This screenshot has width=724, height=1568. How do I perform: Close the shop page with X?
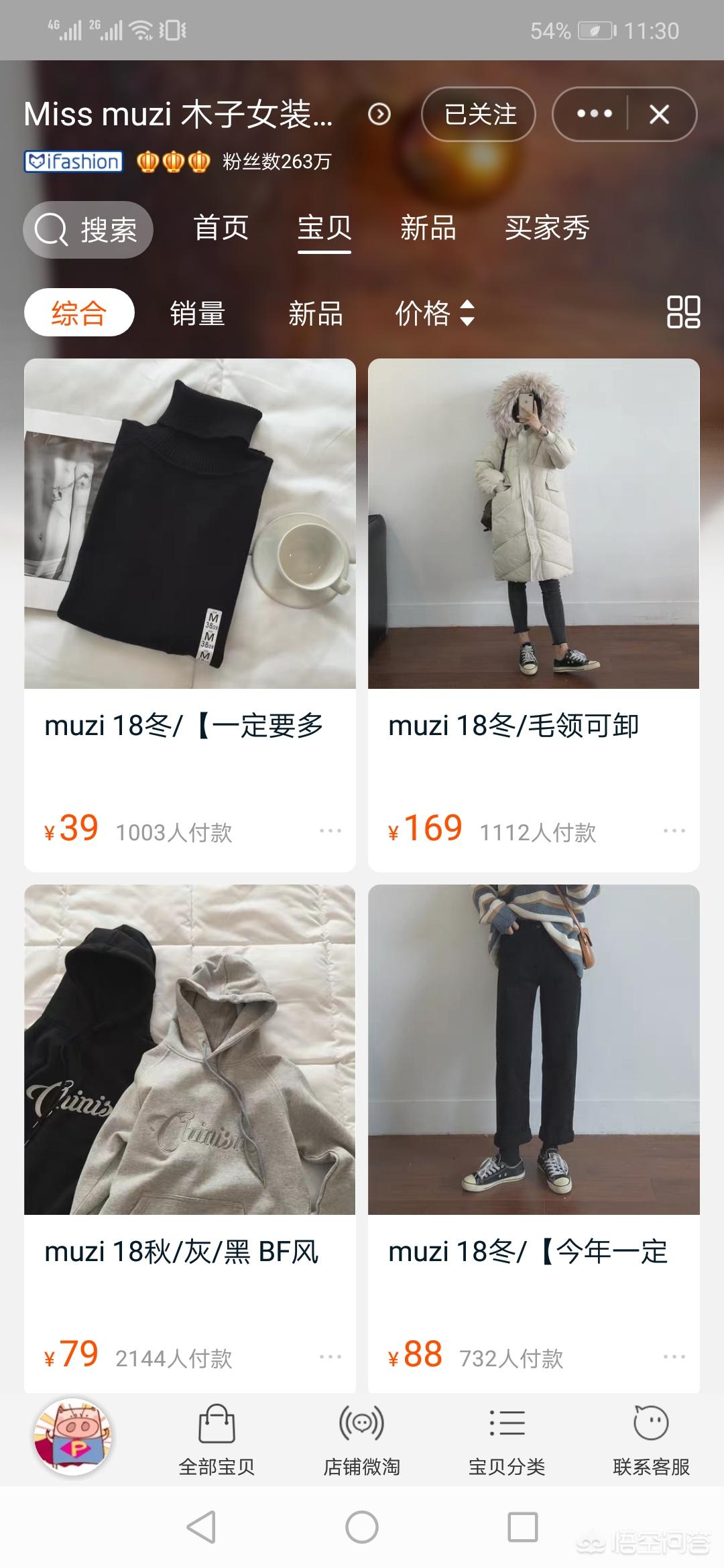tap(660, 115)
